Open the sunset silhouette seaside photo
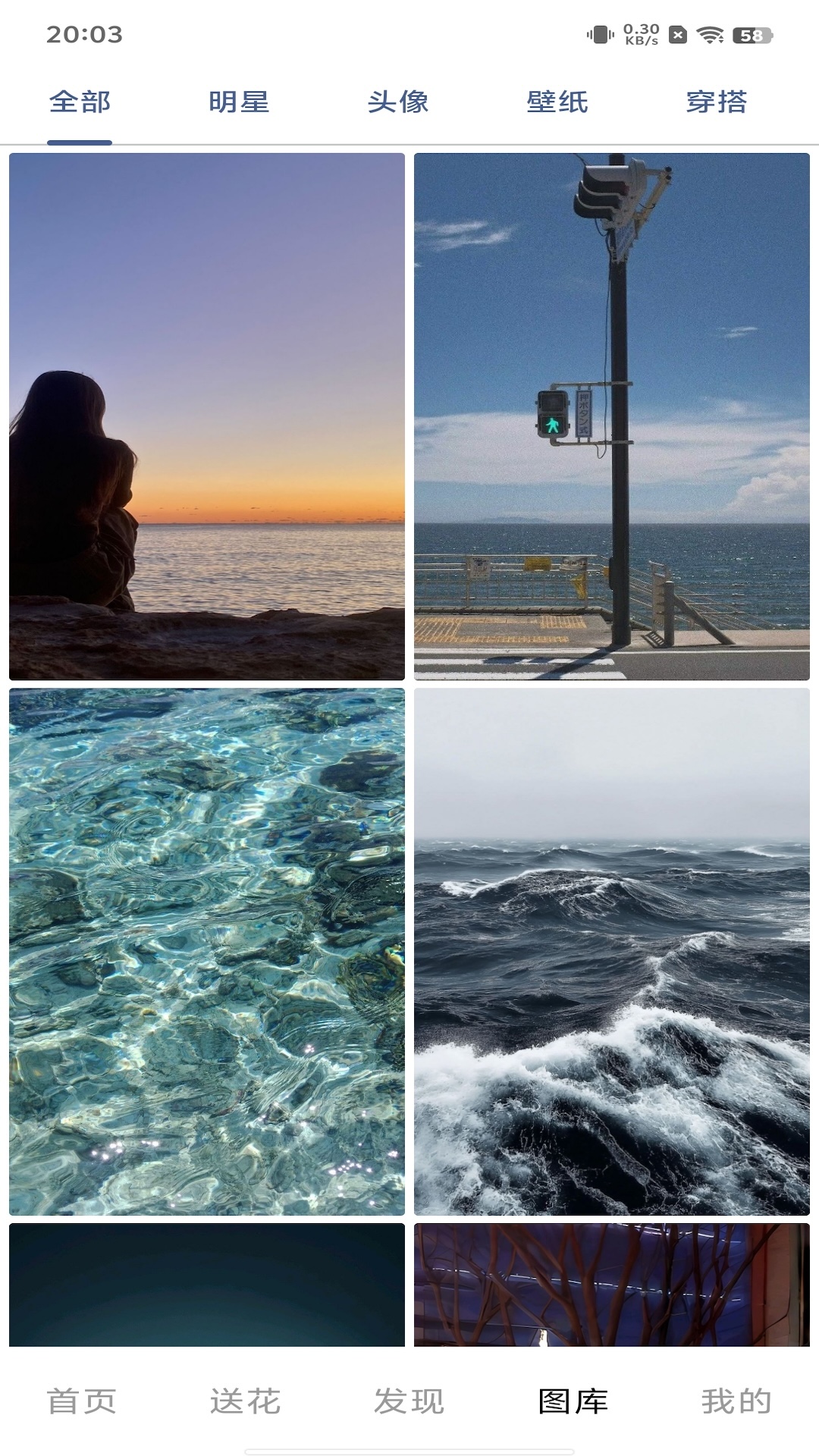Screen dimensions: 819x1456 point(207,416)
